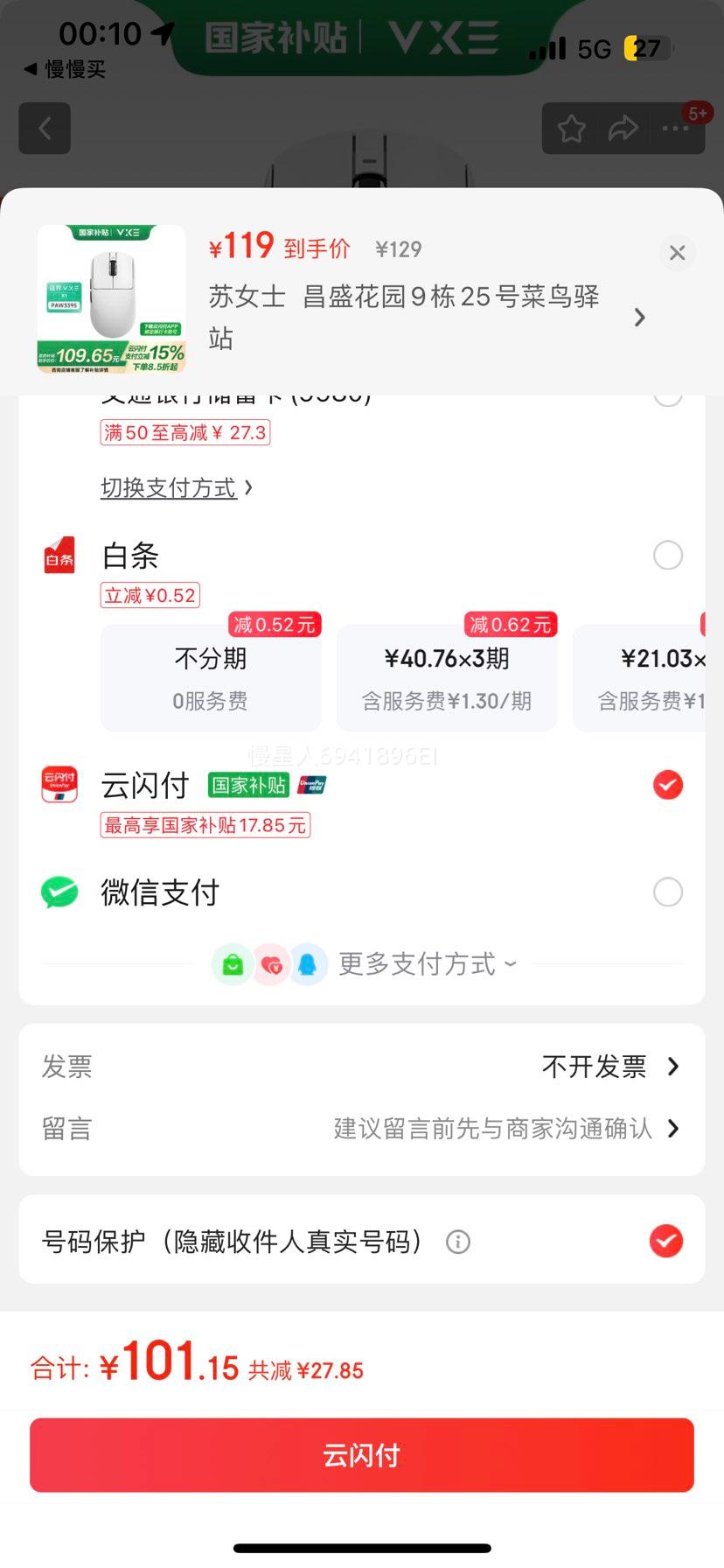Choose 微信支付 radio button

tap(667, 892)
